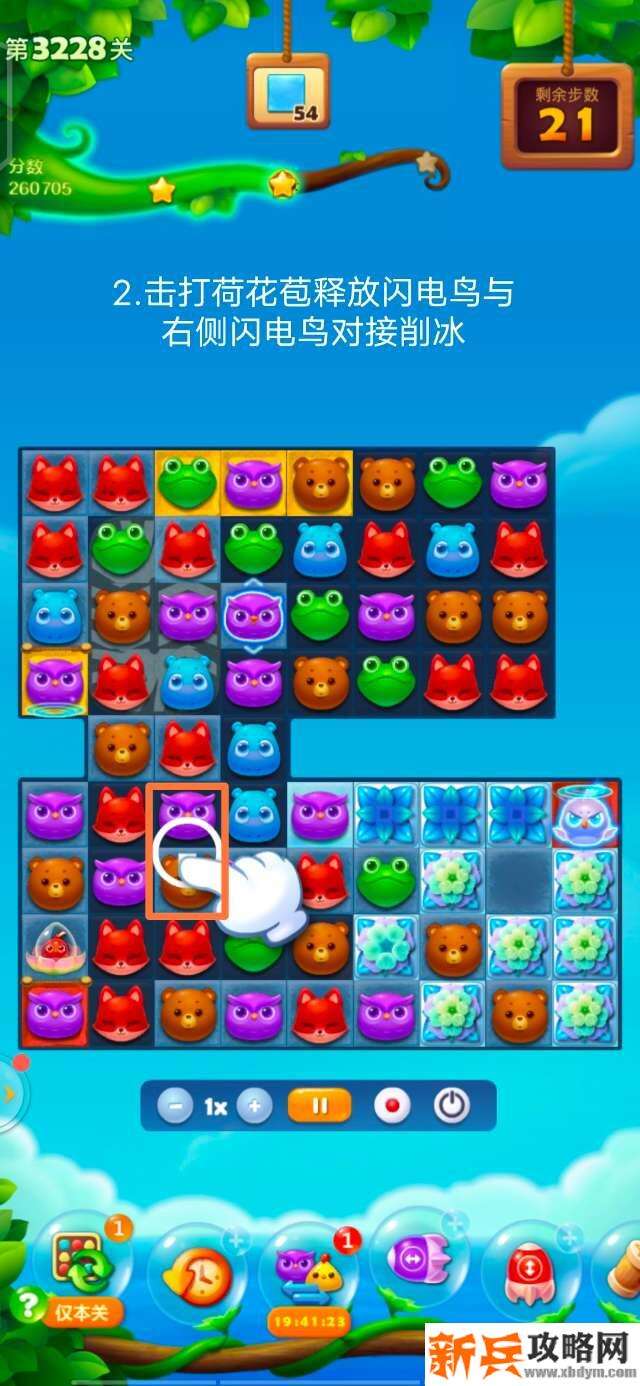Start recording with the red dot button
Viewport: 640px width, 1386px height.
pos(392,1107)
